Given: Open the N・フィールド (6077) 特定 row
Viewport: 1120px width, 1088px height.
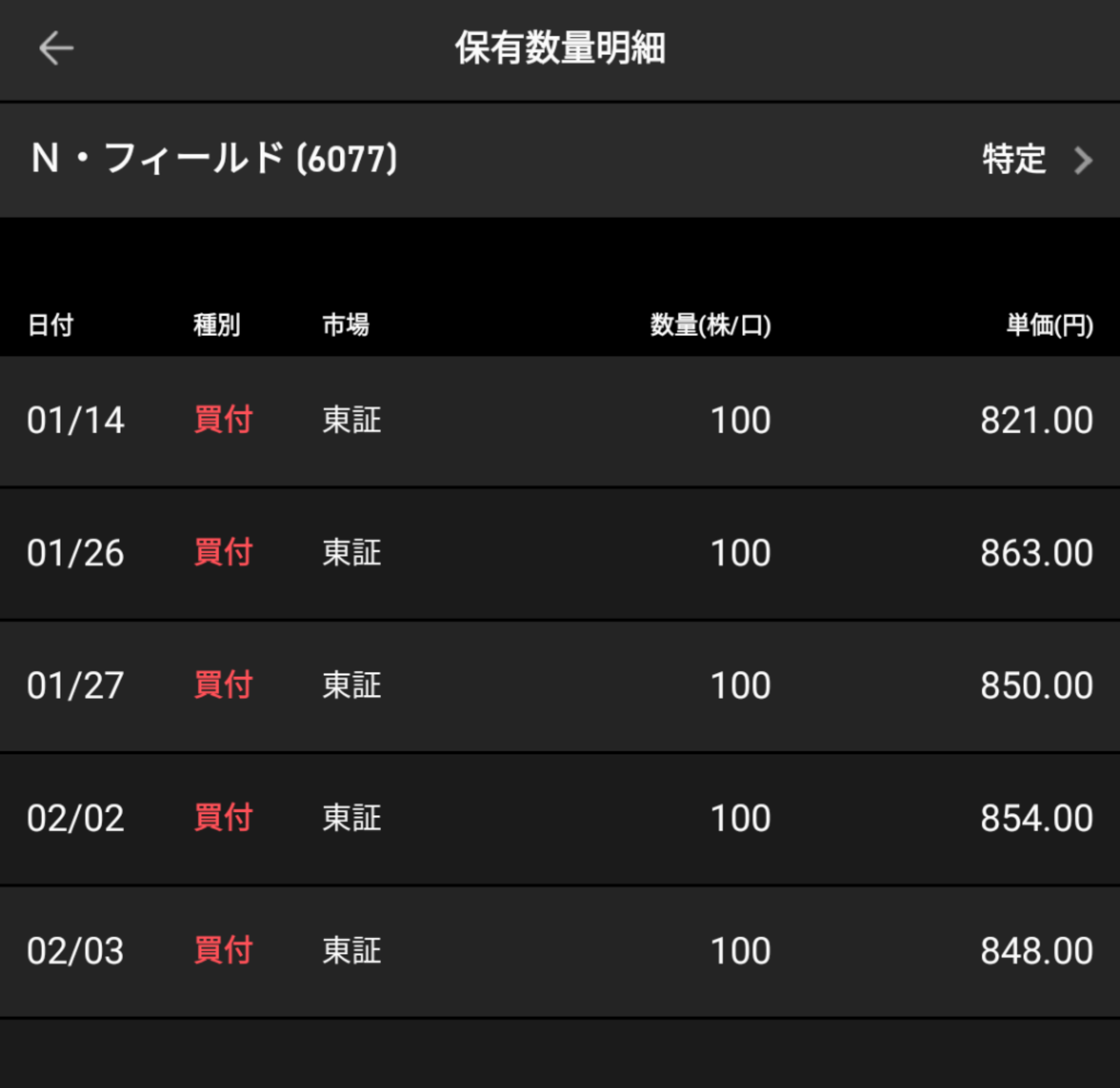Looking at the screenshot, I should [x=560, y=160].
